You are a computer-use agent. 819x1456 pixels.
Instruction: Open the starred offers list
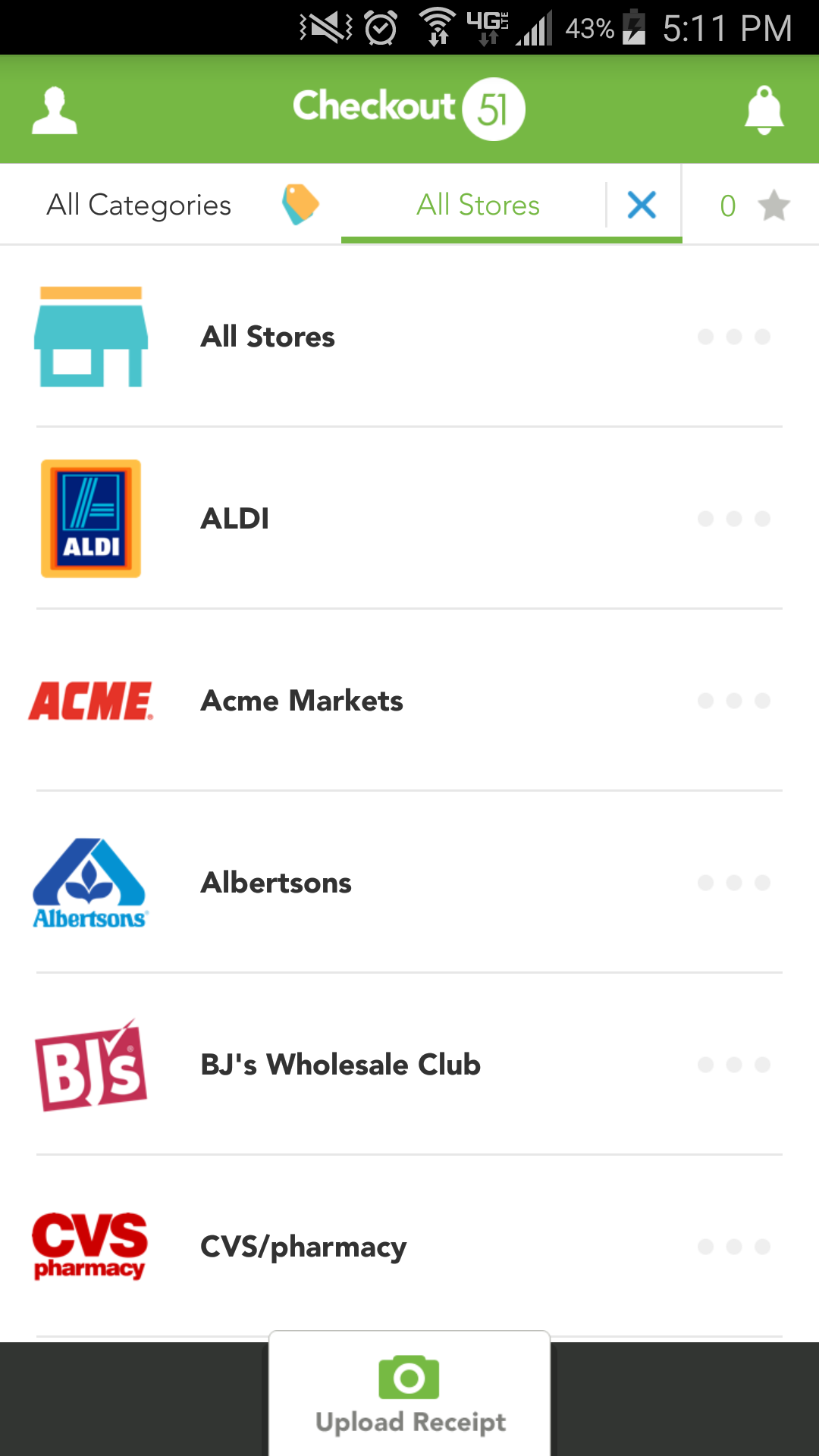pos(754,206)
